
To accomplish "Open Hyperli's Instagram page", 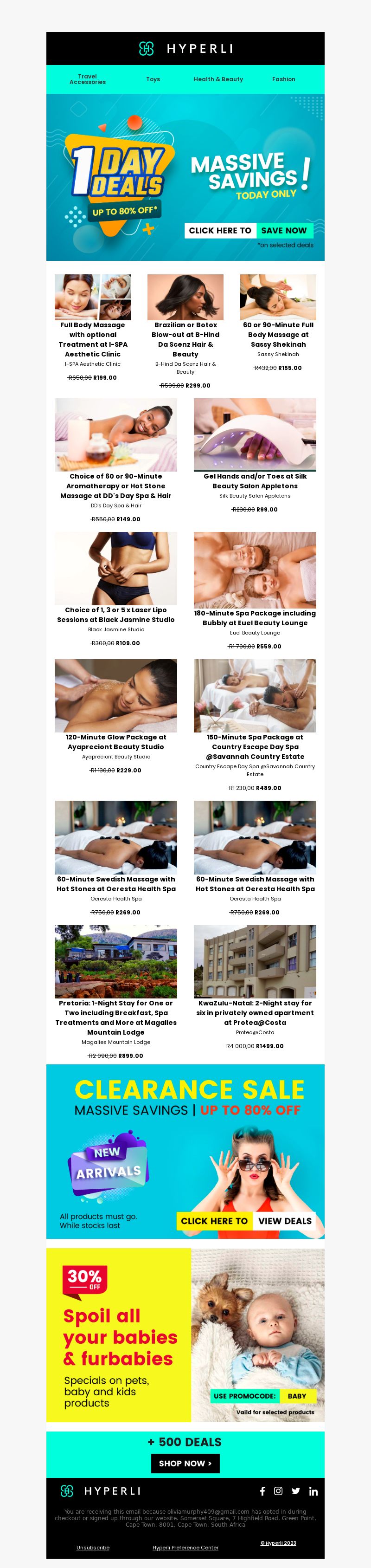I will 278,1490.
